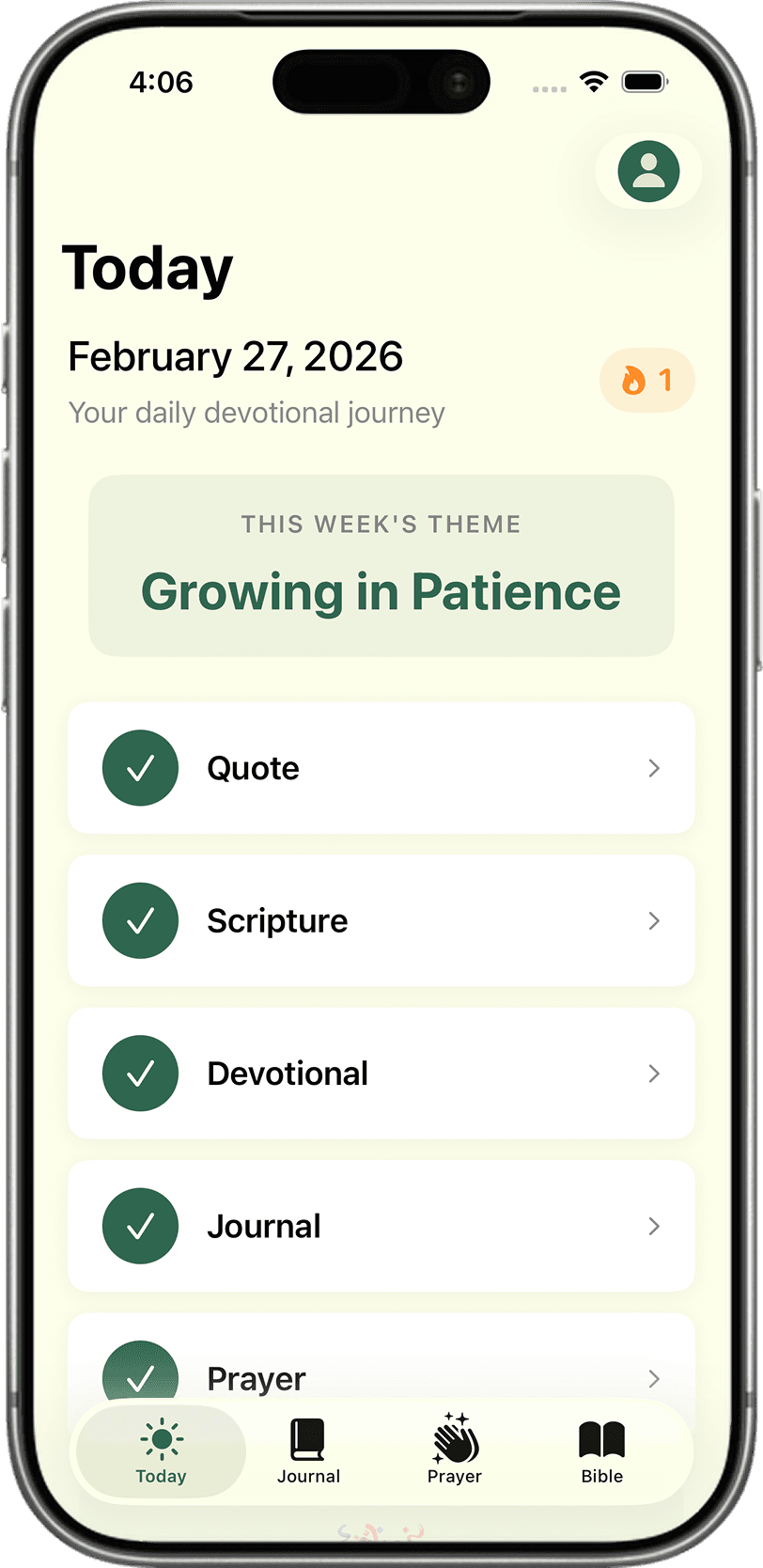
Task: Tap the Prayer checkmark circle
Action: point(140,1374)
